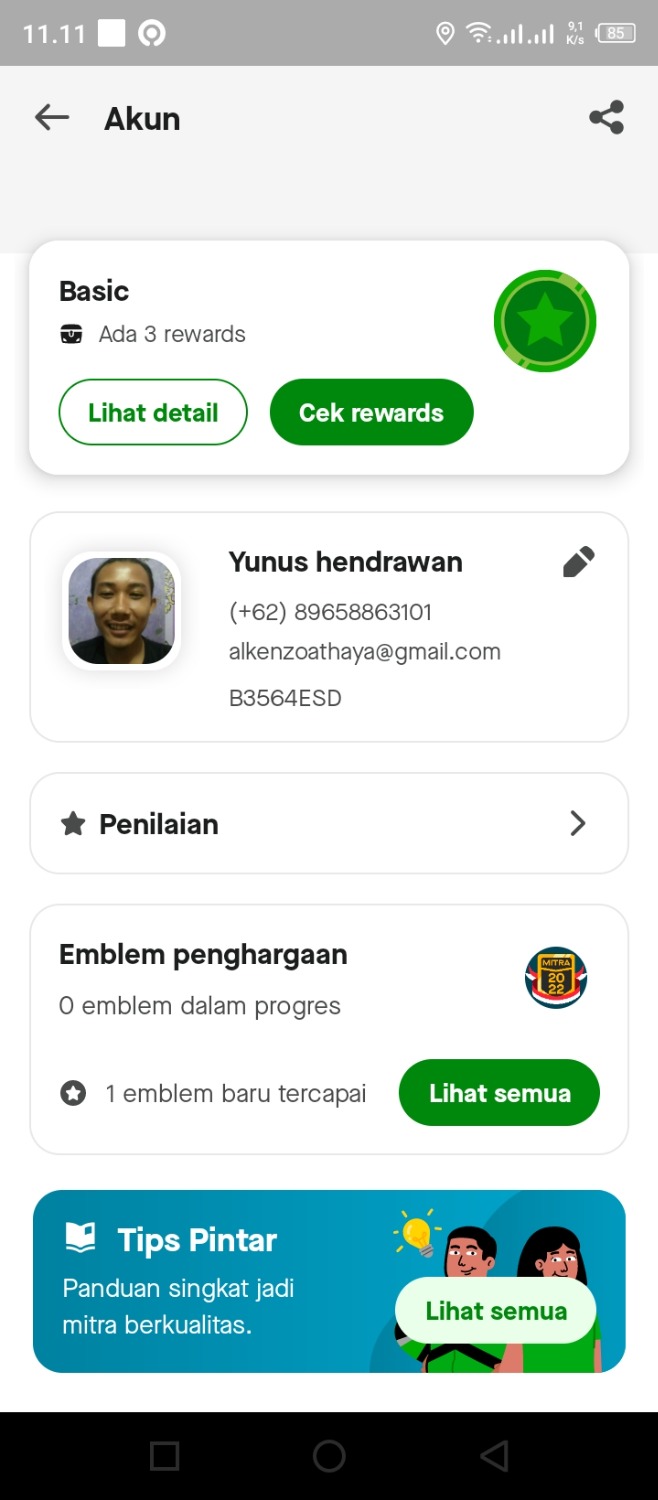Open recent apps from navigation bar
This screenshot has height=1500, width=658.
pos(164,1456)
